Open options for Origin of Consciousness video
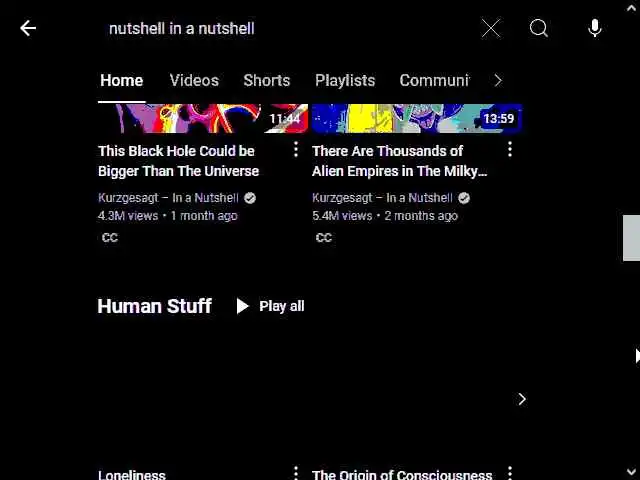The height and width of the screenshot is (480, 640). pyautogui.click(x=510, y=473)
